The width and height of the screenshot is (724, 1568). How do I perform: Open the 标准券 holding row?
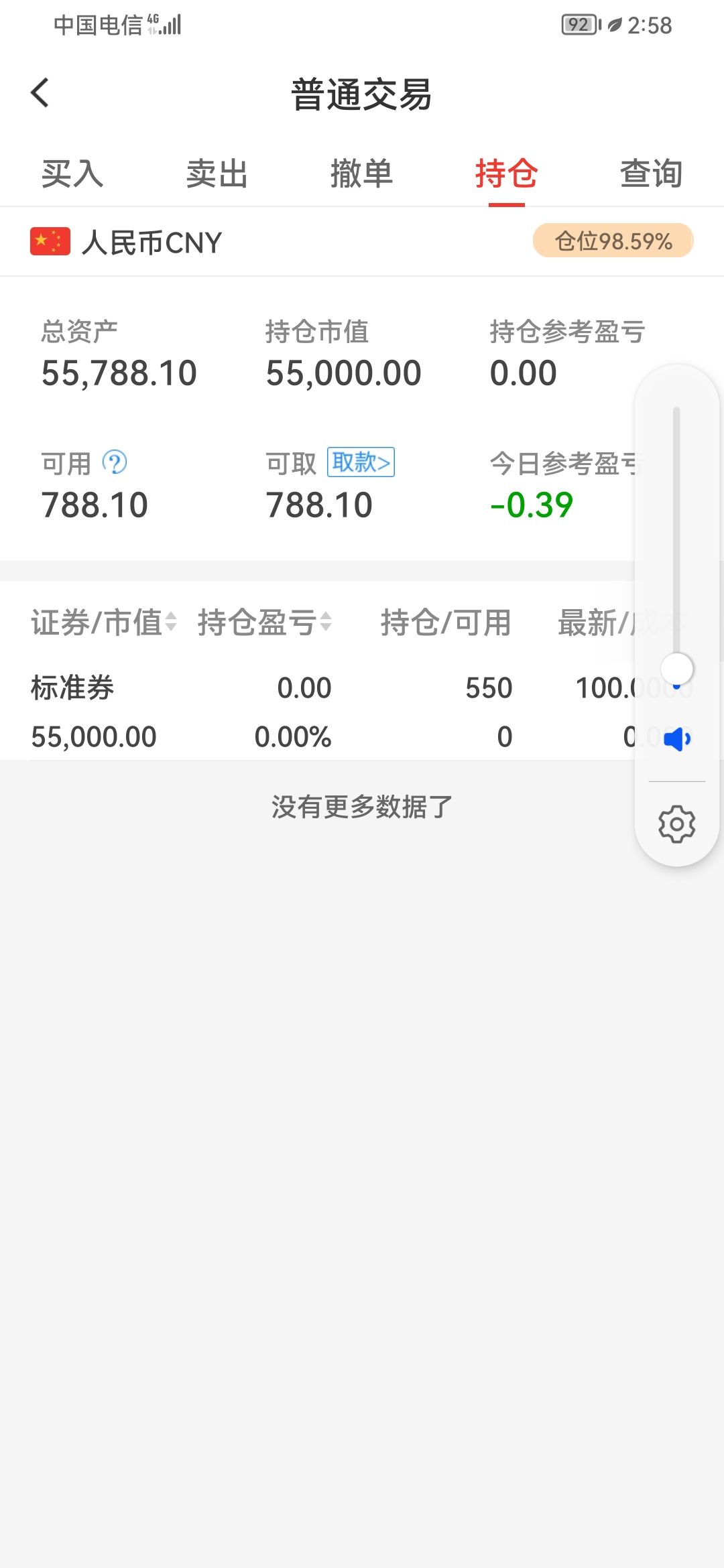pos(362,712)
